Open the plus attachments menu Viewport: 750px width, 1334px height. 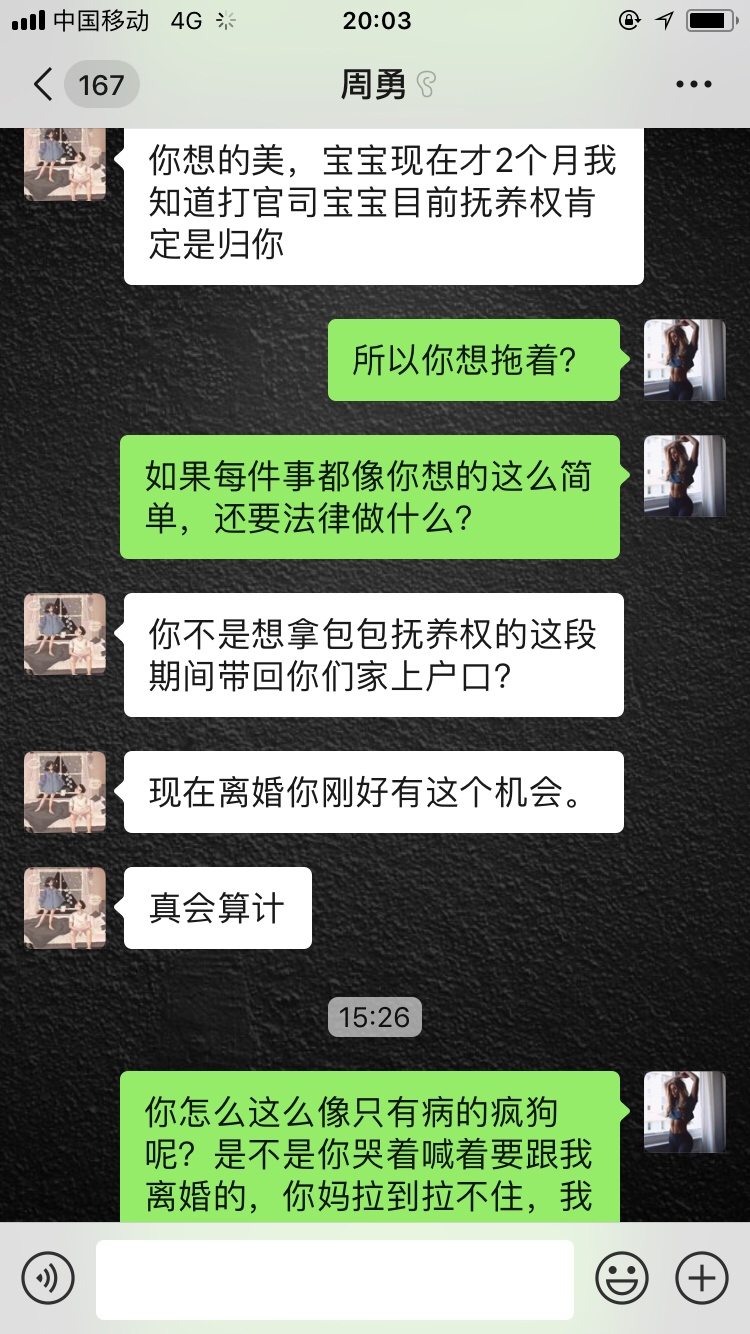point(702,1278)
